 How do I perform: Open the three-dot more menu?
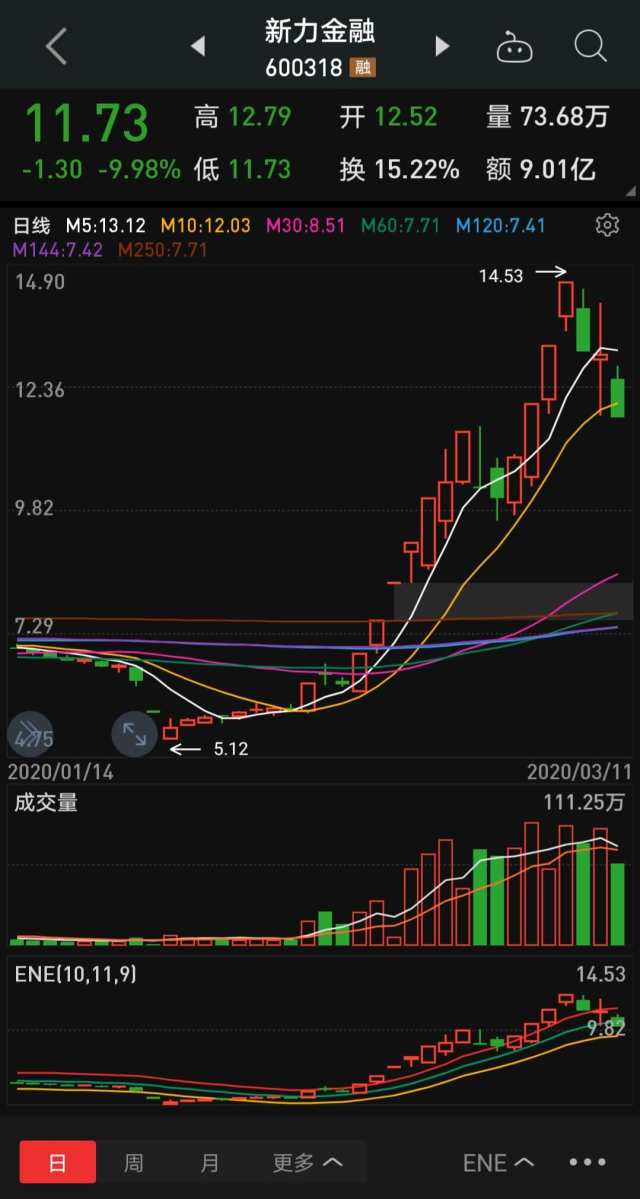pos(587,1162)
